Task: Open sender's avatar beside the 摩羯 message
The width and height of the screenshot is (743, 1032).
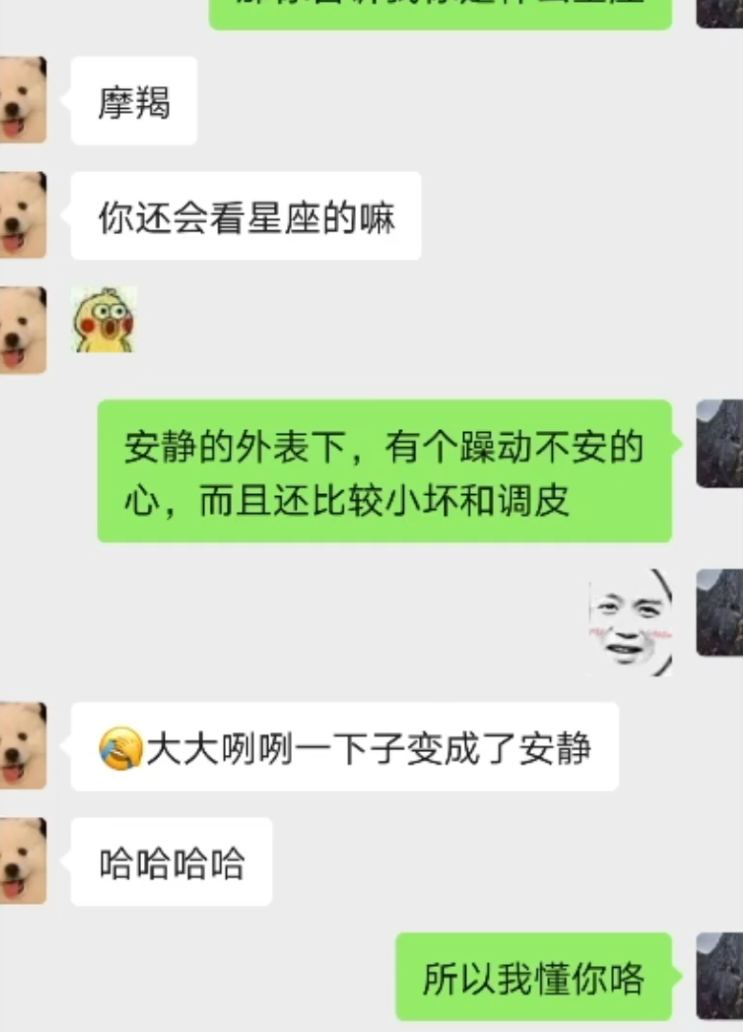Action: point(22,100)
